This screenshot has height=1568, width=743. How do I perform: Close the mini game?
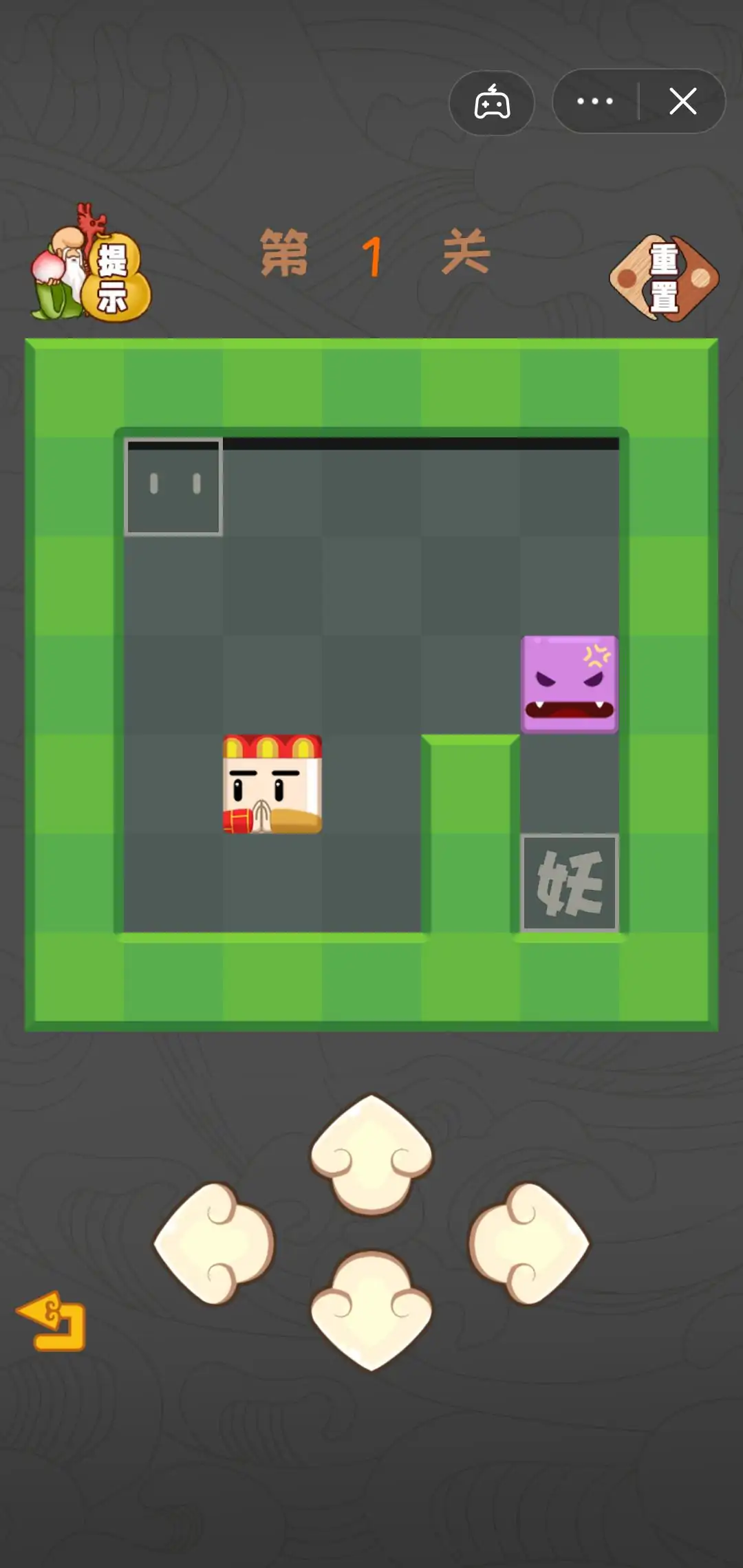(682, 102)
